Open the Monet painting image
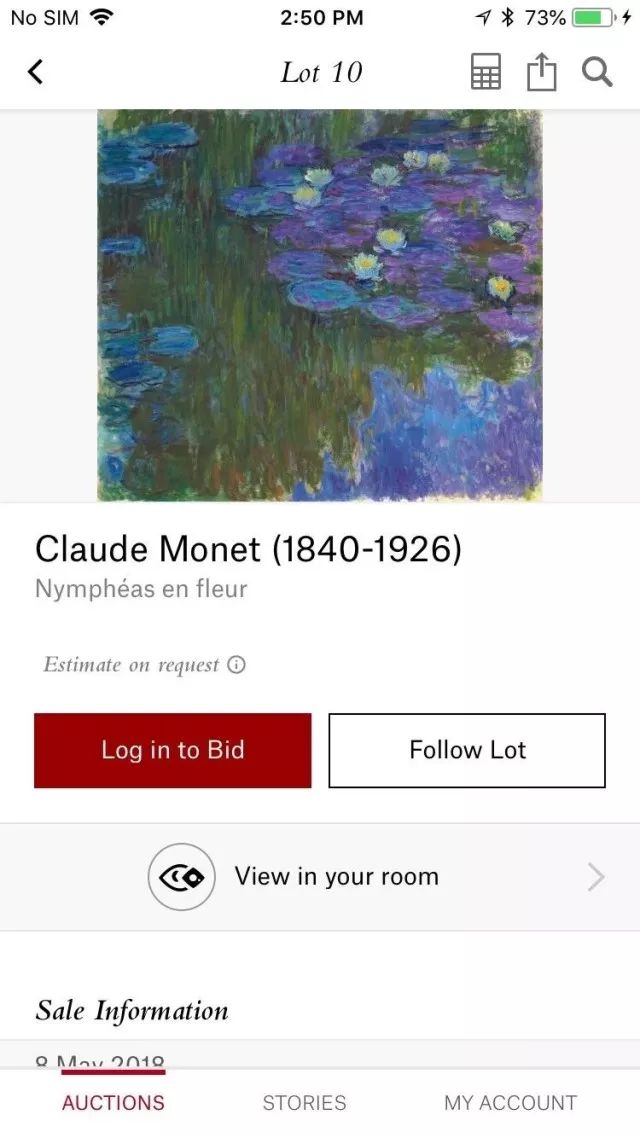Image resolution: width=640 pixels, height=1138 pixels. (320, 305)
